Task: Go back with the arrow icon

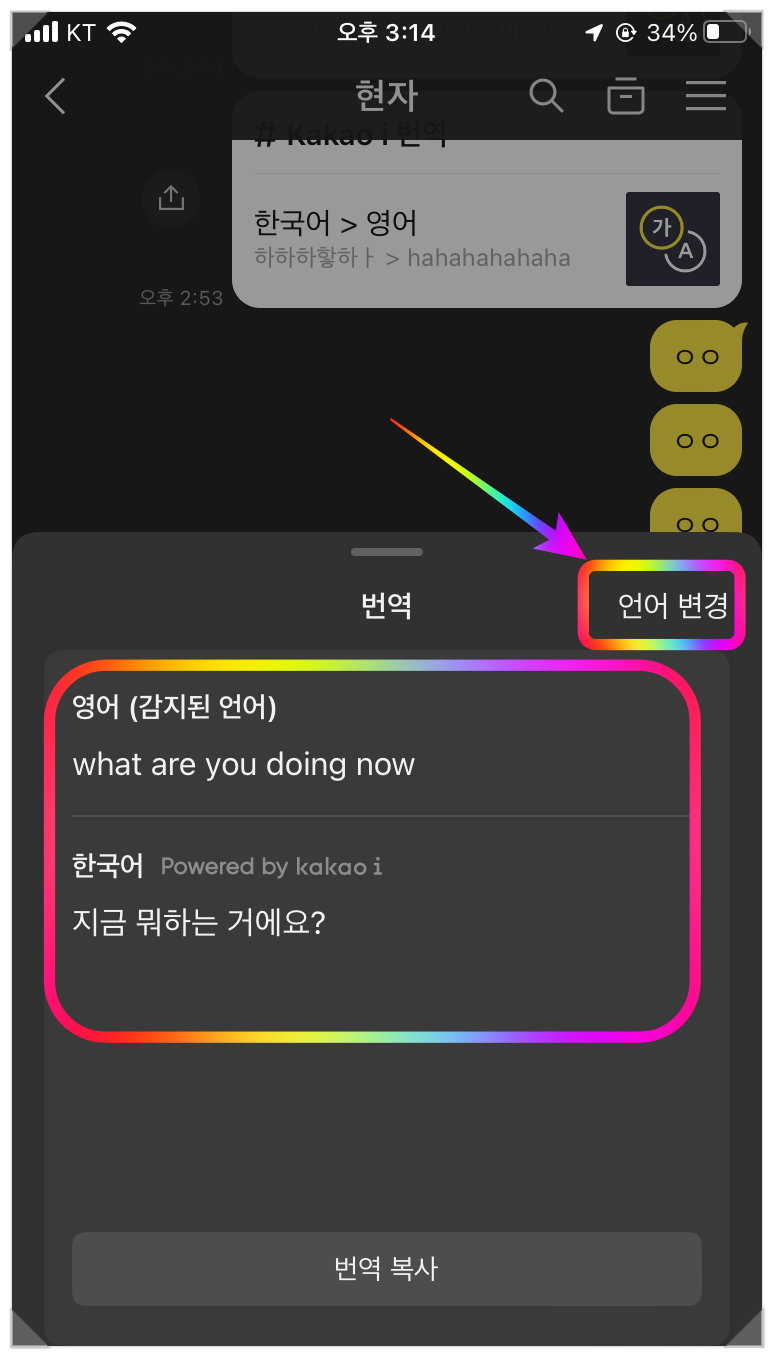Action: [55, 96]
